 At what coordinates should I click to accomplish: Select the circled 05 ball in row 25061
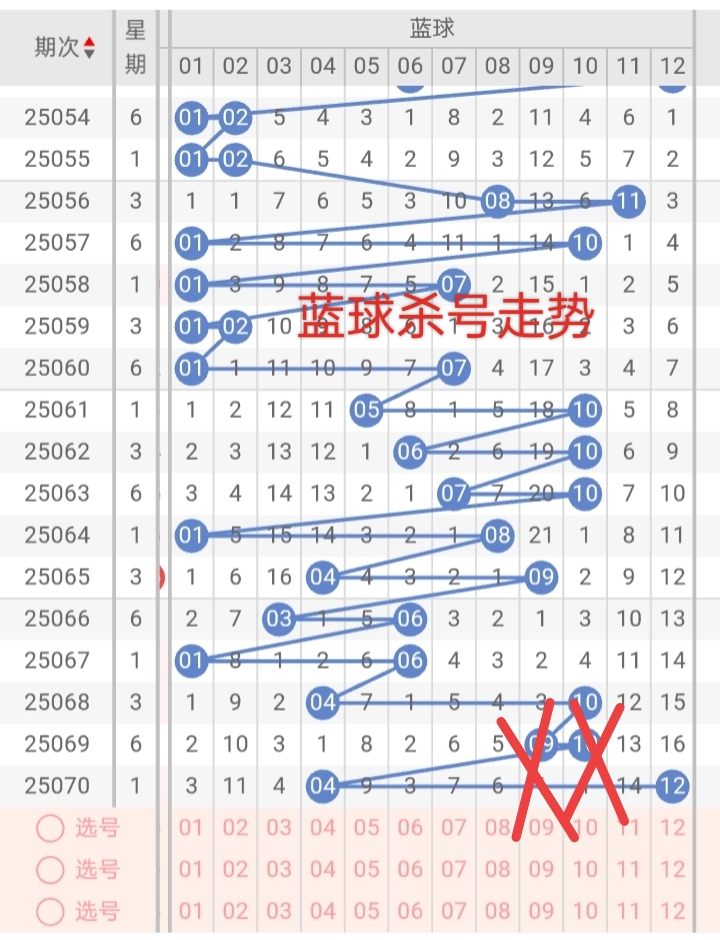tap(367, 410)
